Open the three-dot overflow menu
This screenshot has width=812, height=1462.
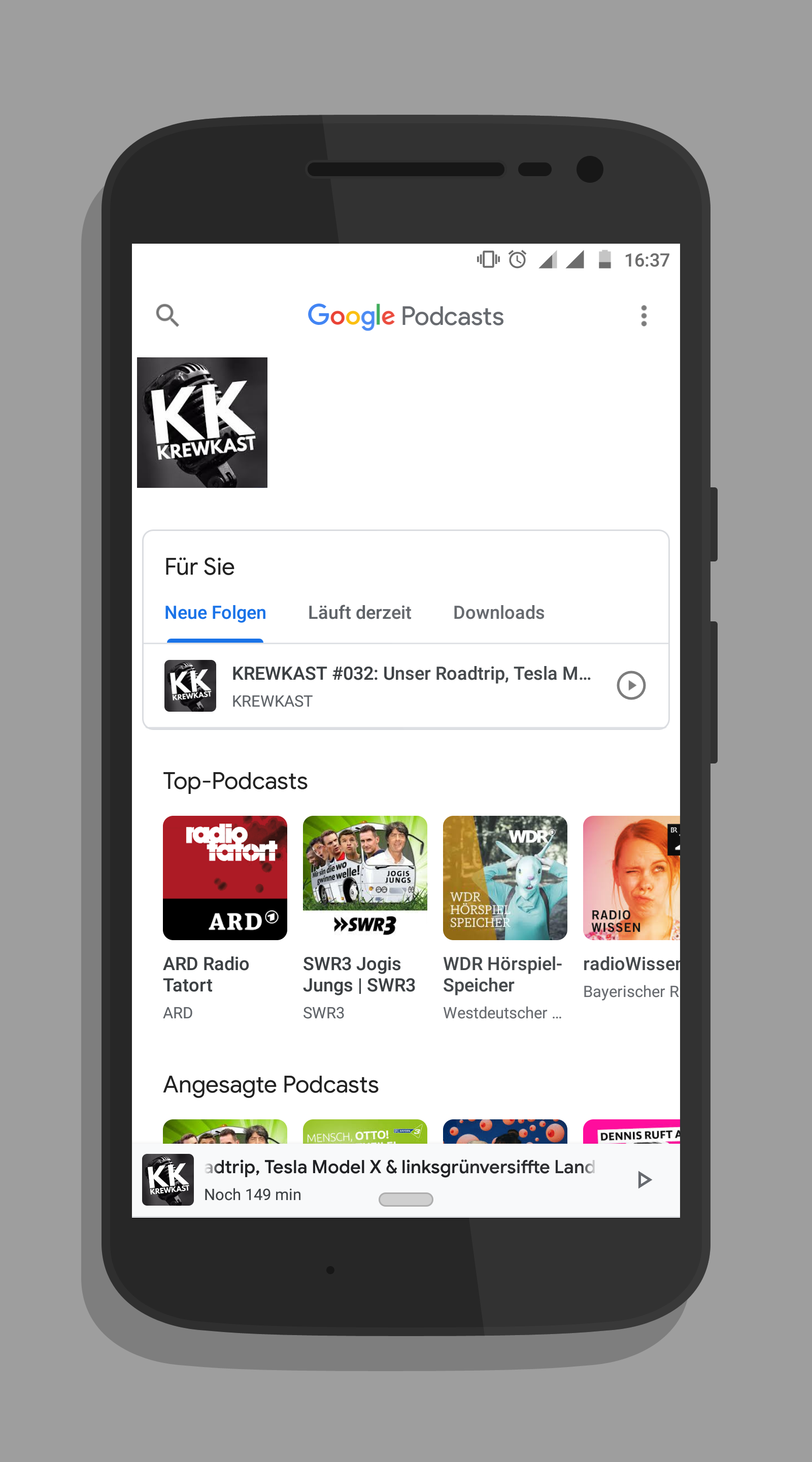coord(644,316)
